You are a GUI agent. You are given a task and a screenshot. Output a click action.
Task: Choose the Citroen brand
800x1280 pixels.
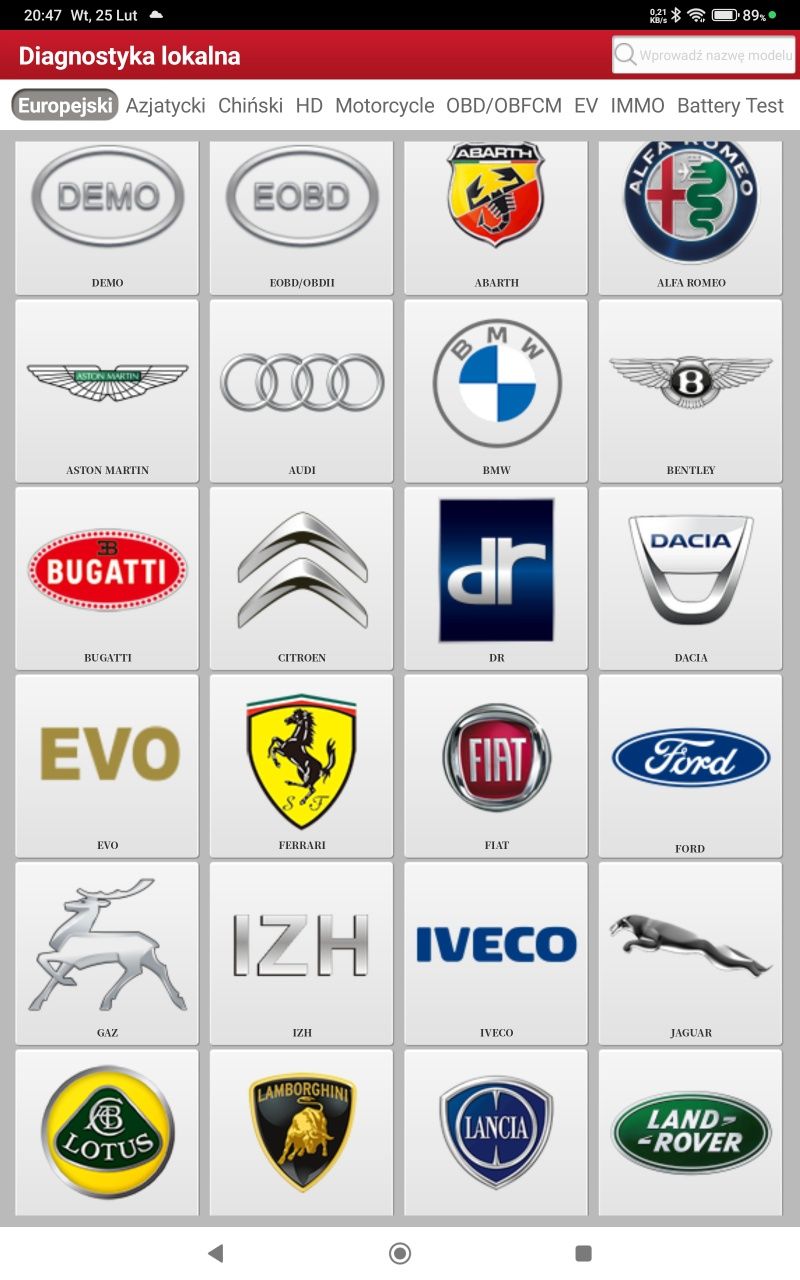pyautogui.click(x=302, y=578)
